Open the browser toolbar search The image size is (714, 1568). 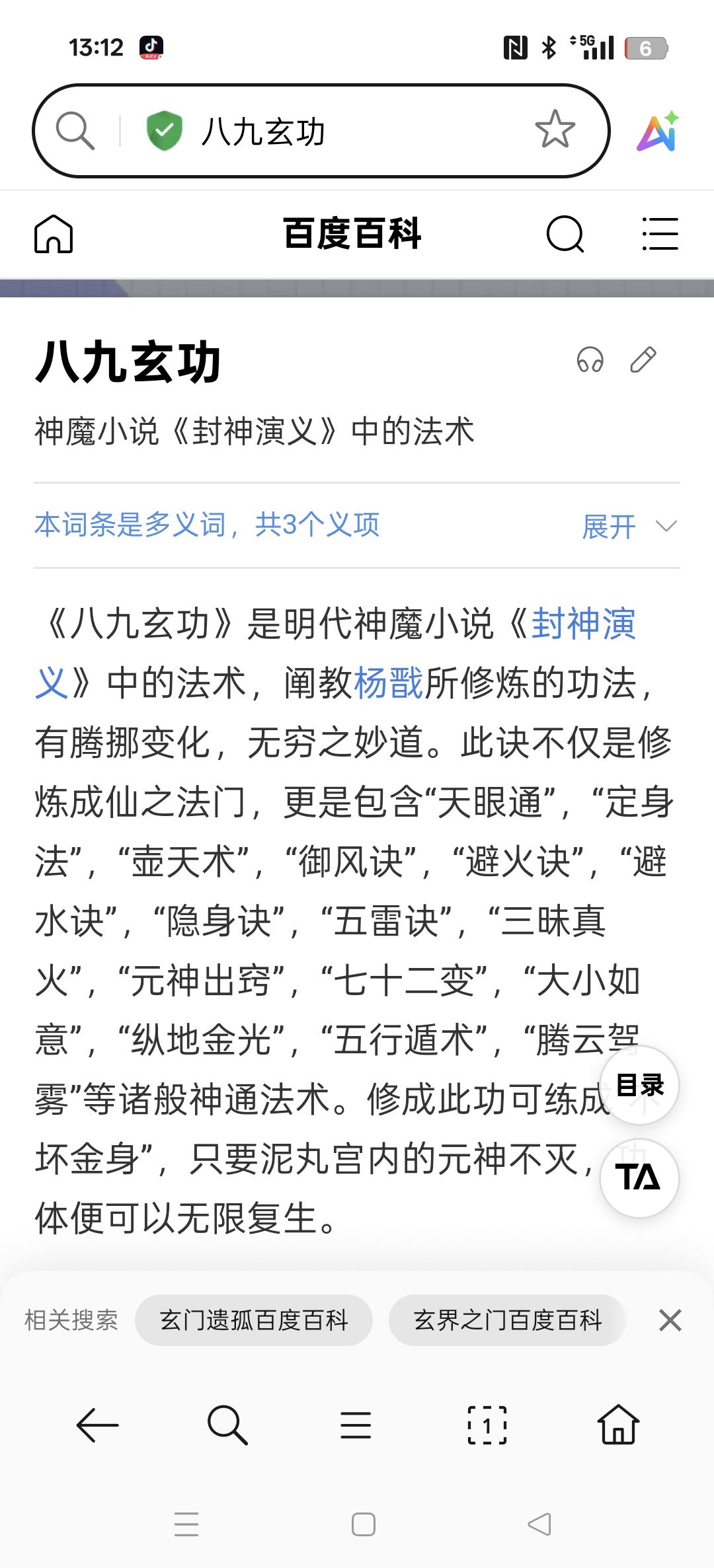coord(227,1425)
